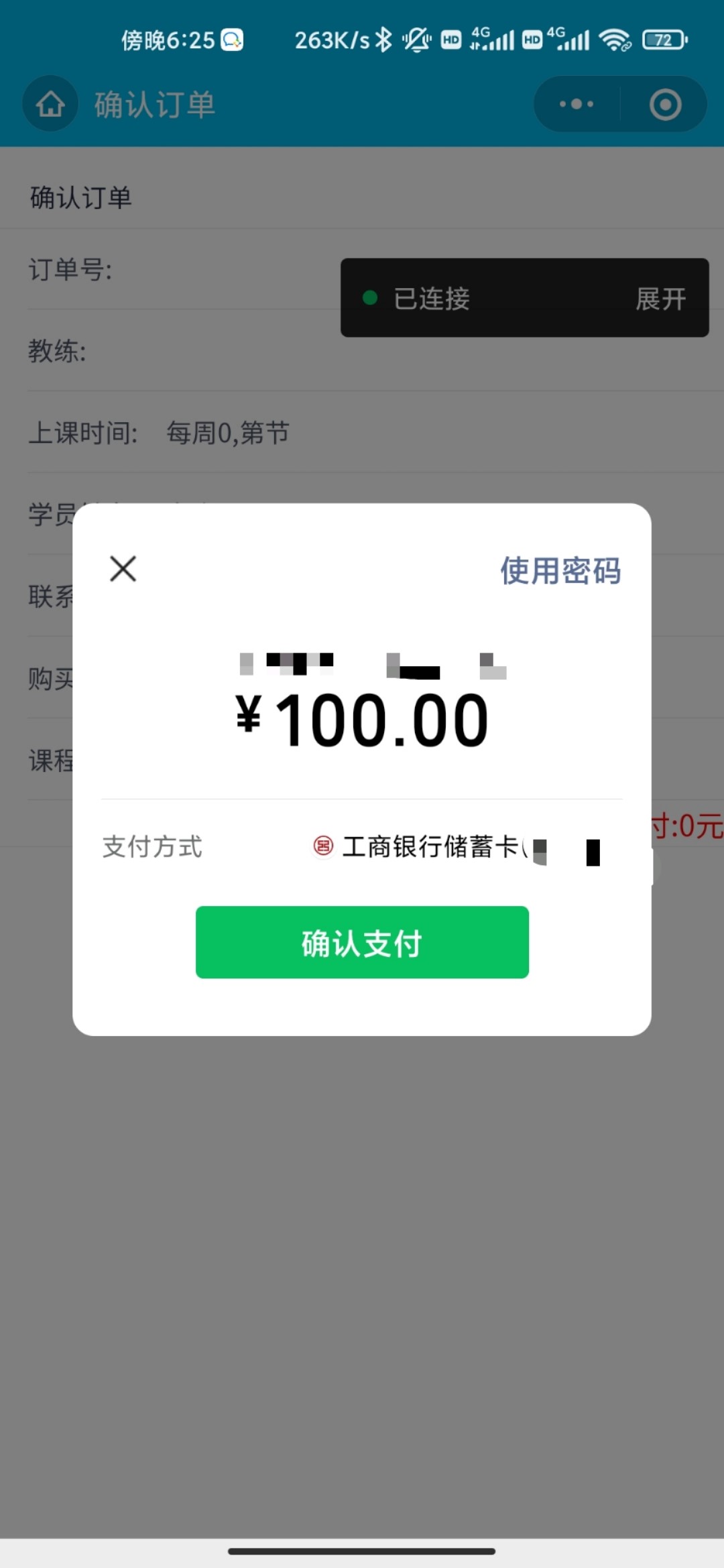Tap the circular close capsule icon

tap(665, 104)
